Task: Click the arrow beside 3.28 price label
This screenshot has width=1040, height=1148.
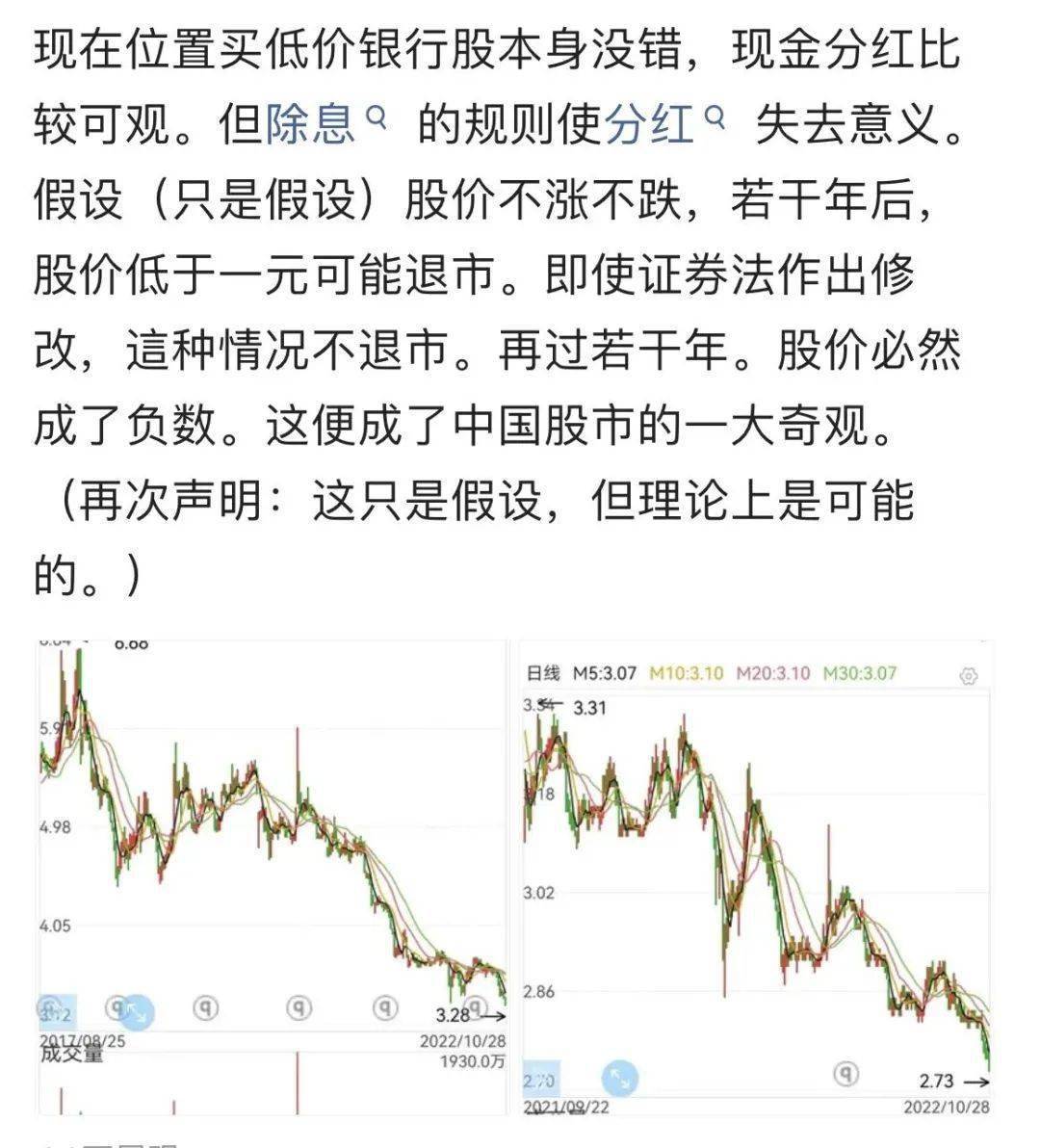Action: point(495,1014)
